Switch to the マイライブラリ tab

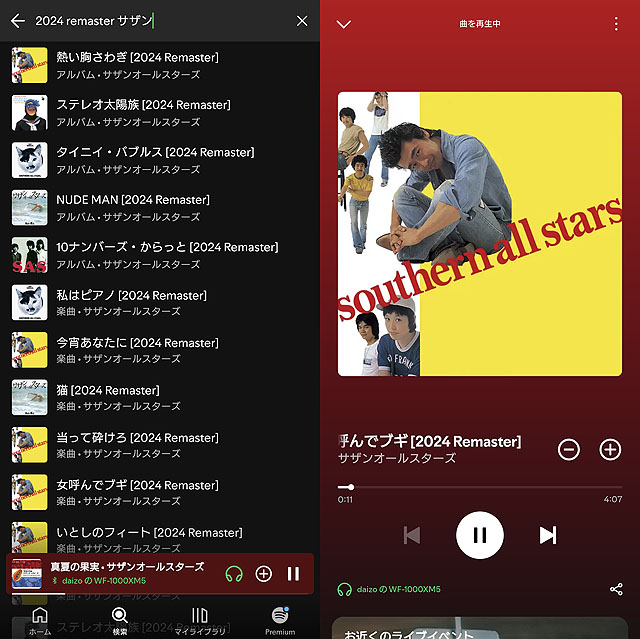[x=200, y=620]
